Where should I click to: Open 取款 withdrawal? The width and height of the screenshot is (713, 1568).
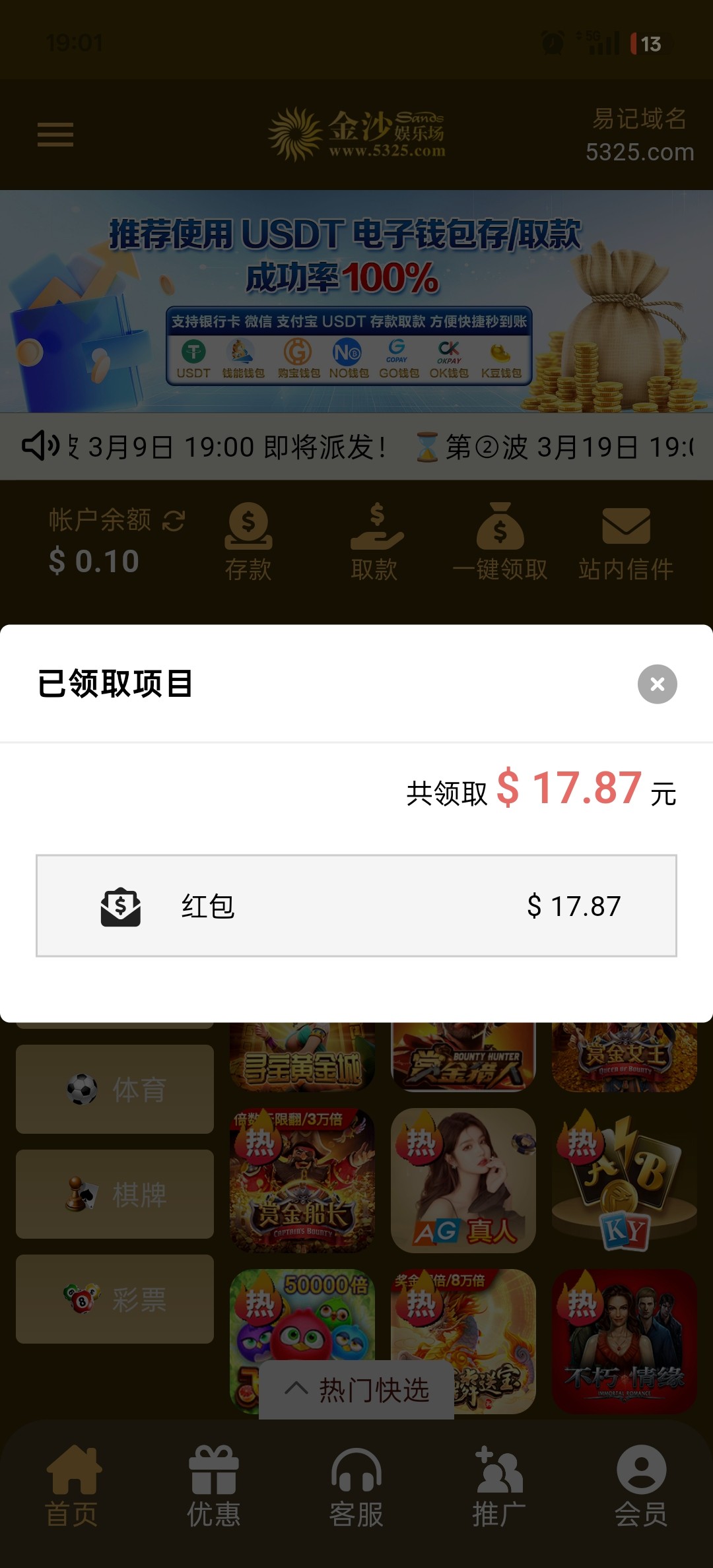click(374, 542)
